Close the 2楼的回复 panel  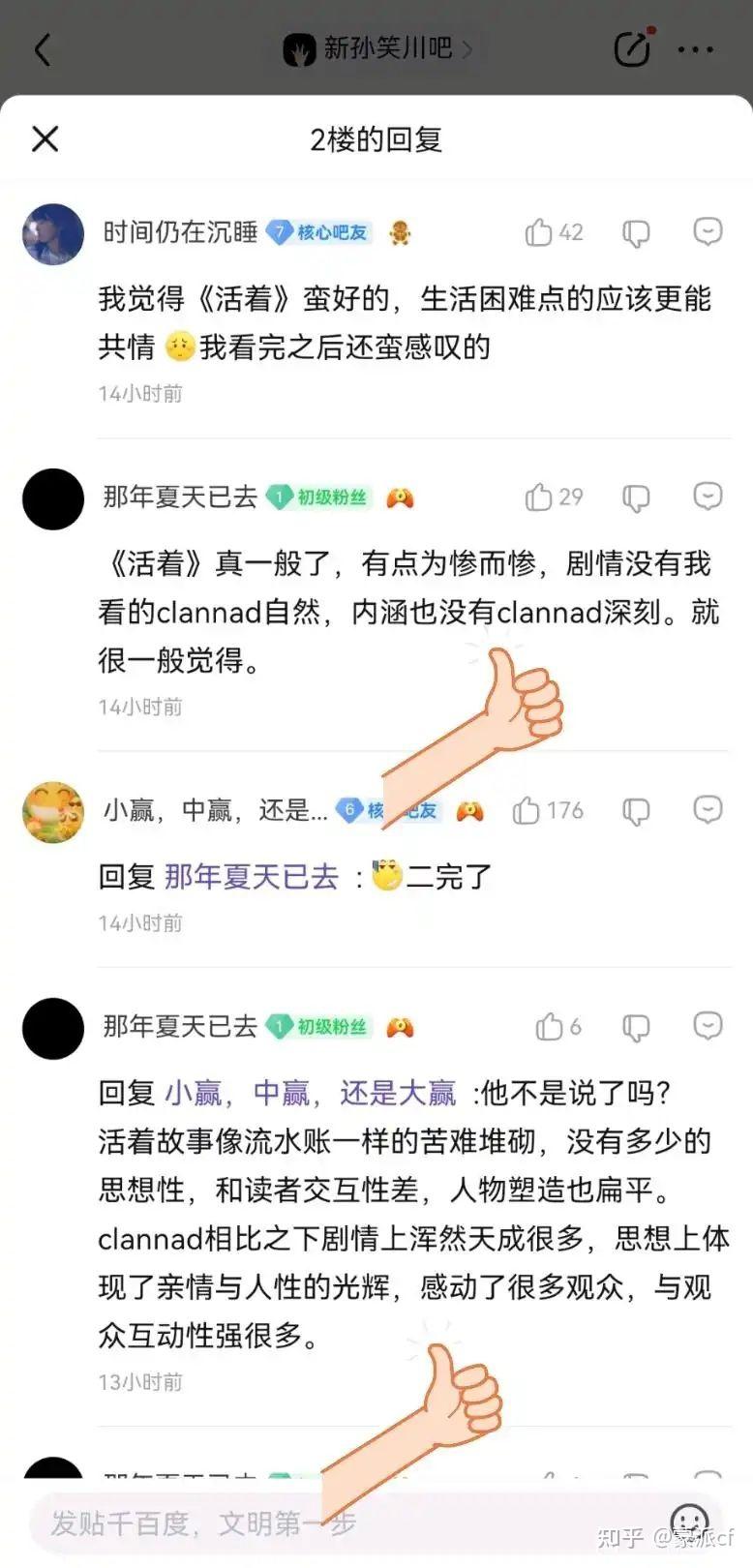(x=45, y=139)
